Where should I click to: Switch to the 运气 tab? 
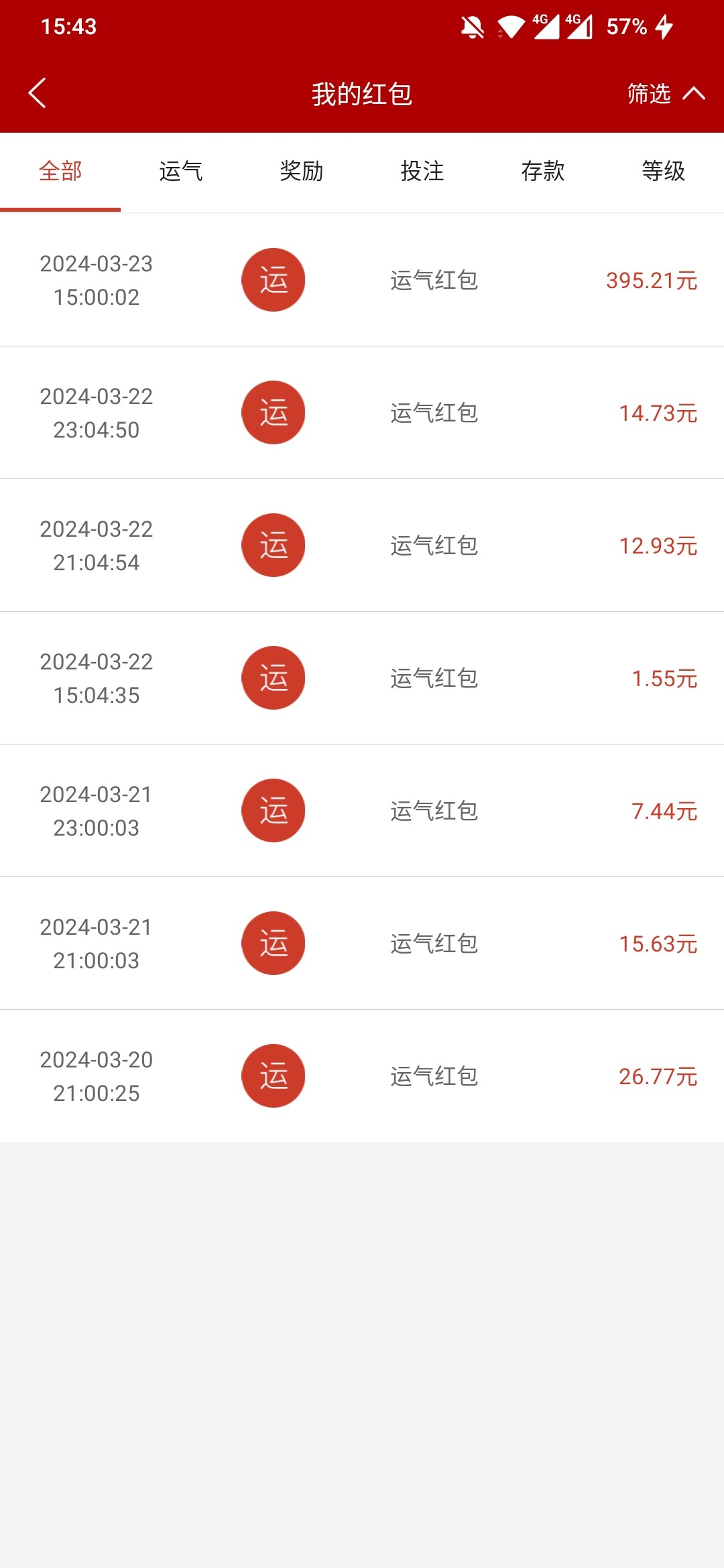(181, 172)
